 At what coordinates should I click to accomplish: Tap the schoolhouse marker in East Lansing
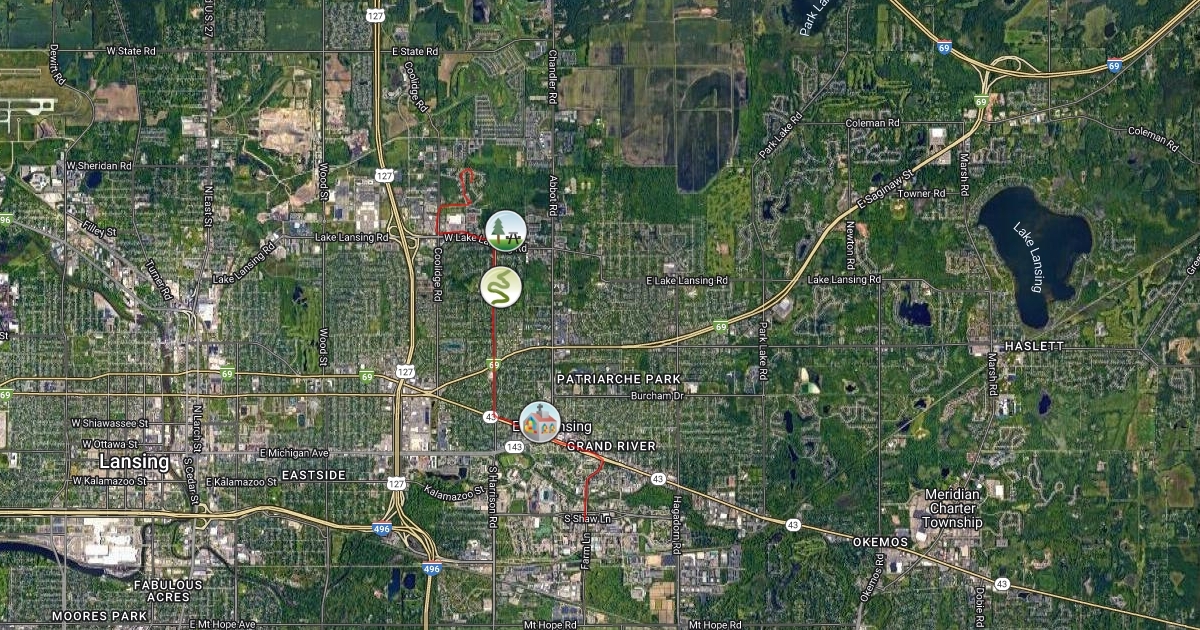coord(540,422)
